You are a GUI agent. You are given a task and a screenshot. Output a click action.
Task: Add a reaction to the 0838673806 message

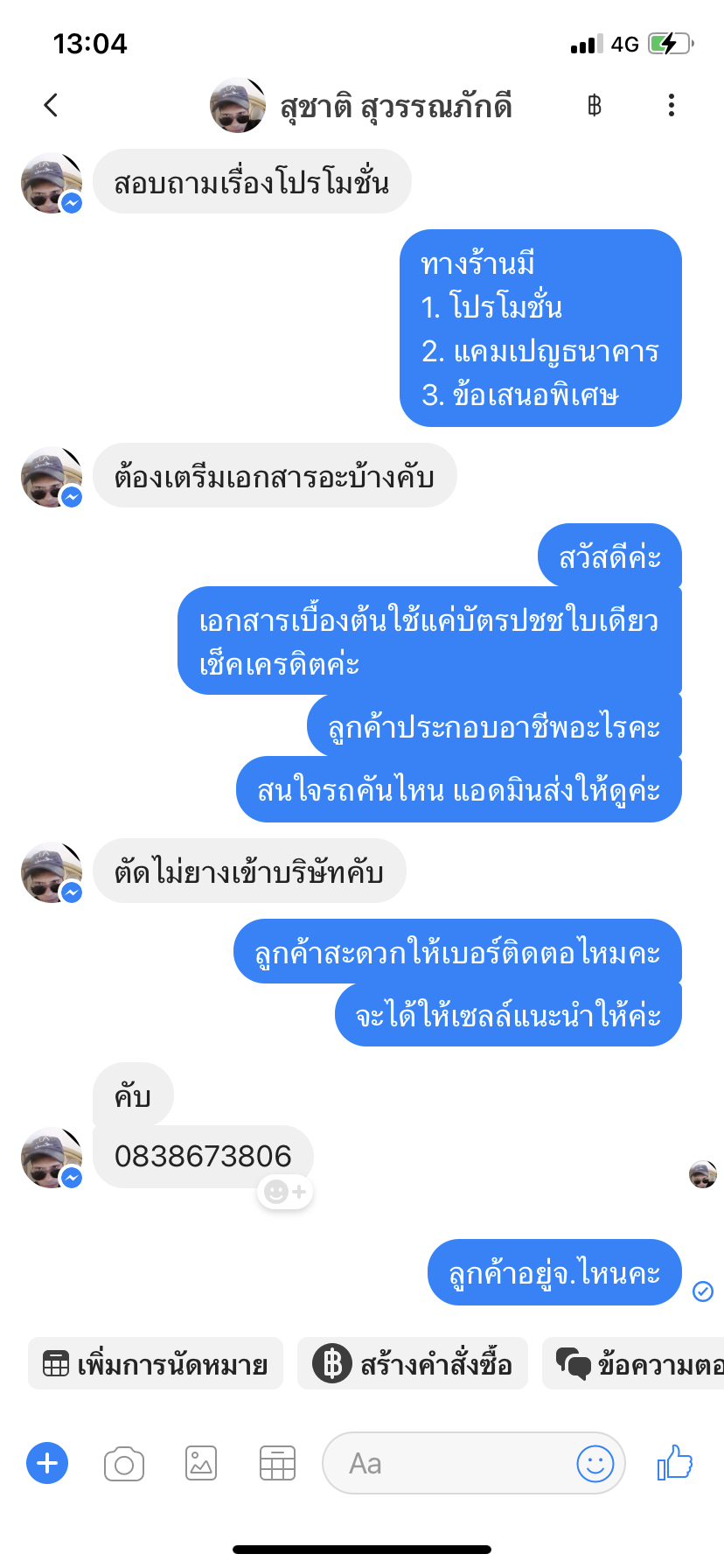point(285,1192)
